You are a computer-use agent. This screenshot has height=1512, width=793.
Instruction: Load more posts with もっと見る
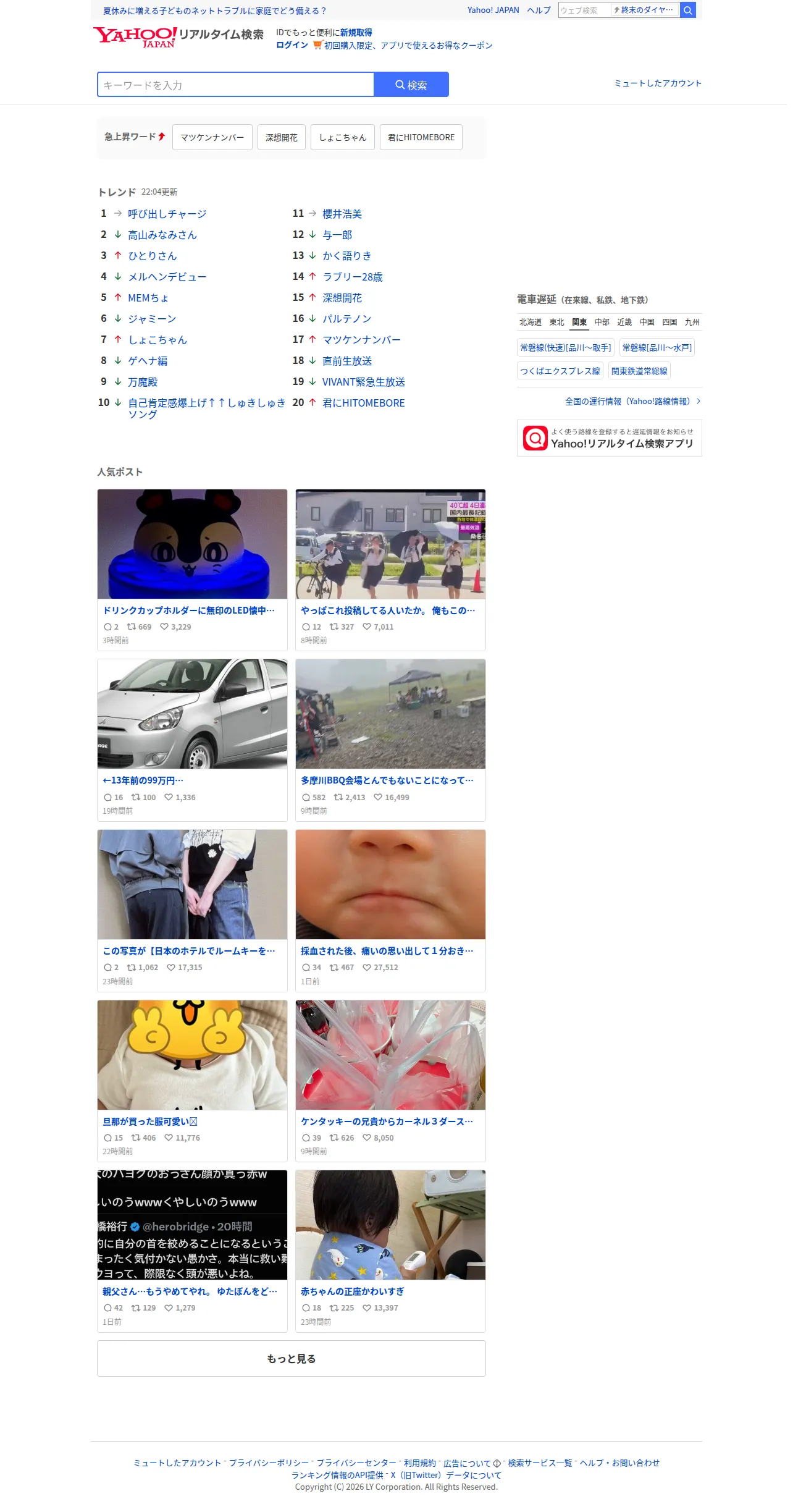coord(292,1358)
